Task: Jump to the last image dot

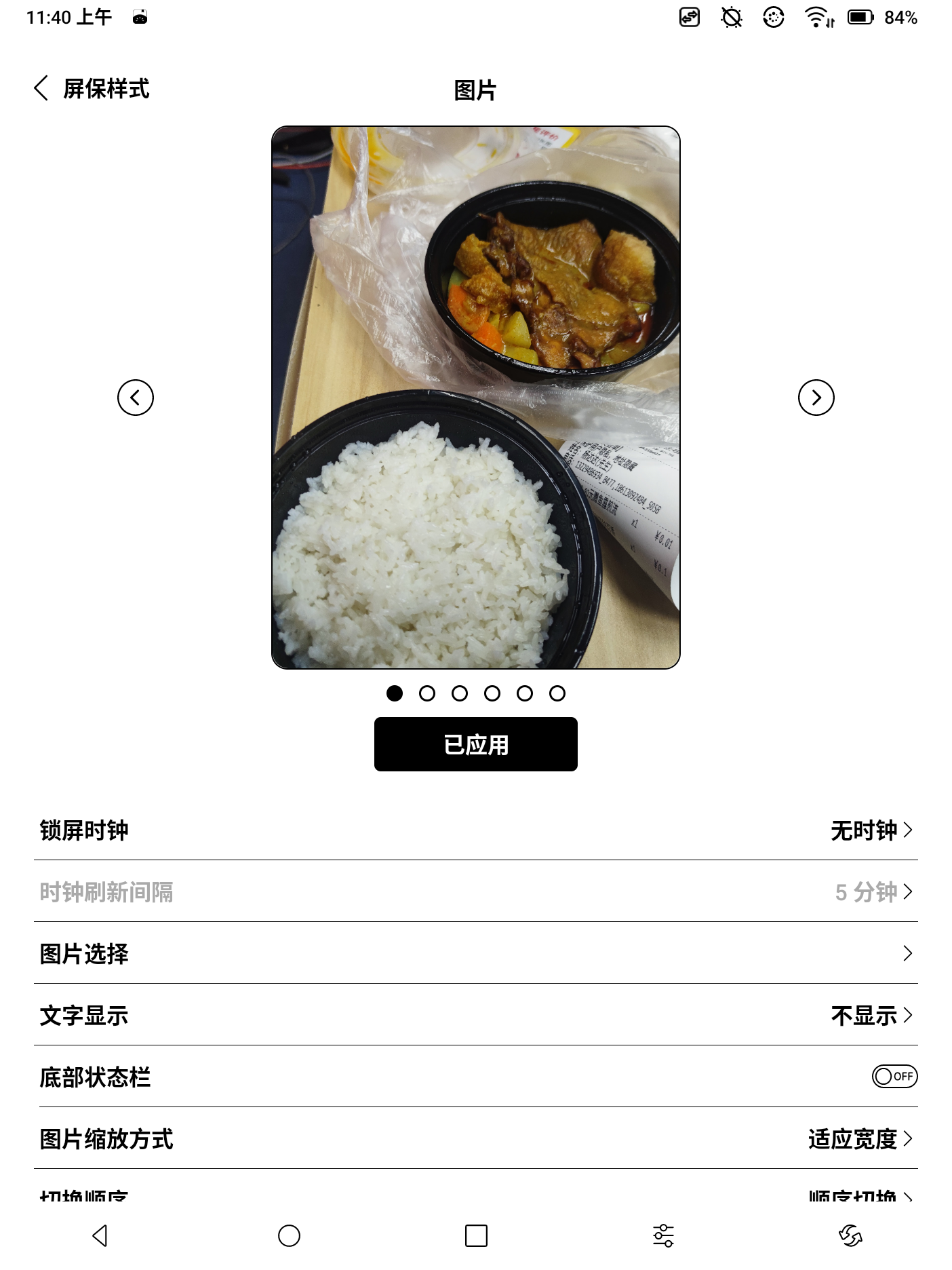Action: click(557, 693)
